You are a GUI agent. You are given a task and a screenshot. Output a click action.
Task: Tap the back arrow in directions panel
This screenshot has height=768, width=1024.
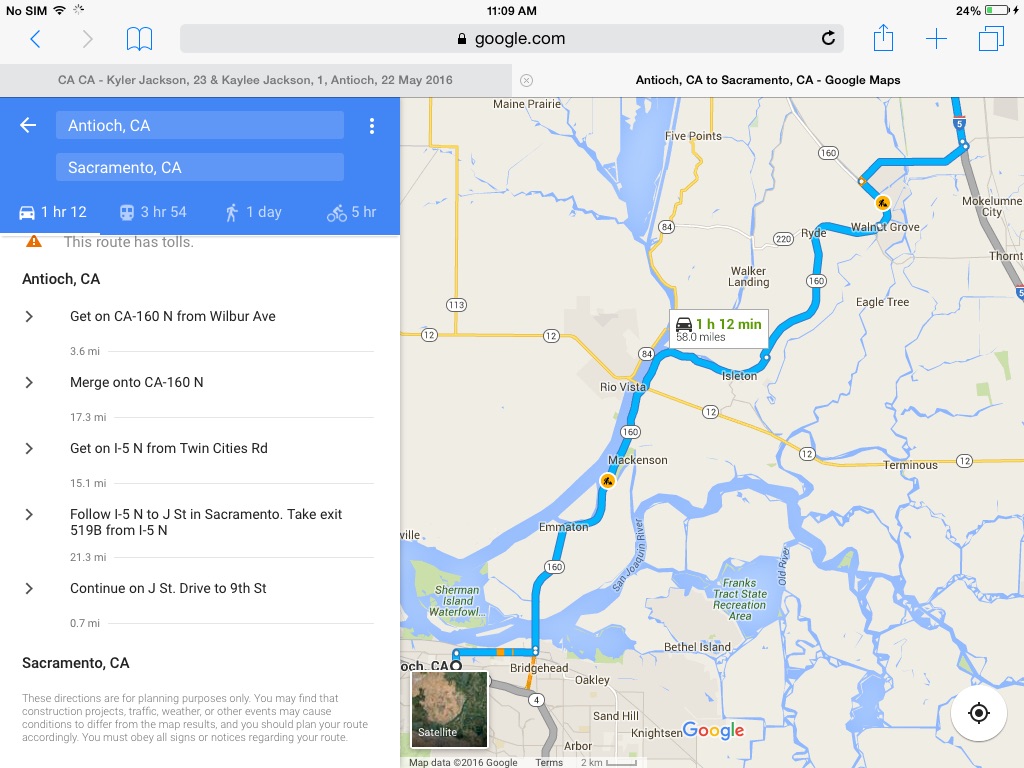(x=28, y=125)
